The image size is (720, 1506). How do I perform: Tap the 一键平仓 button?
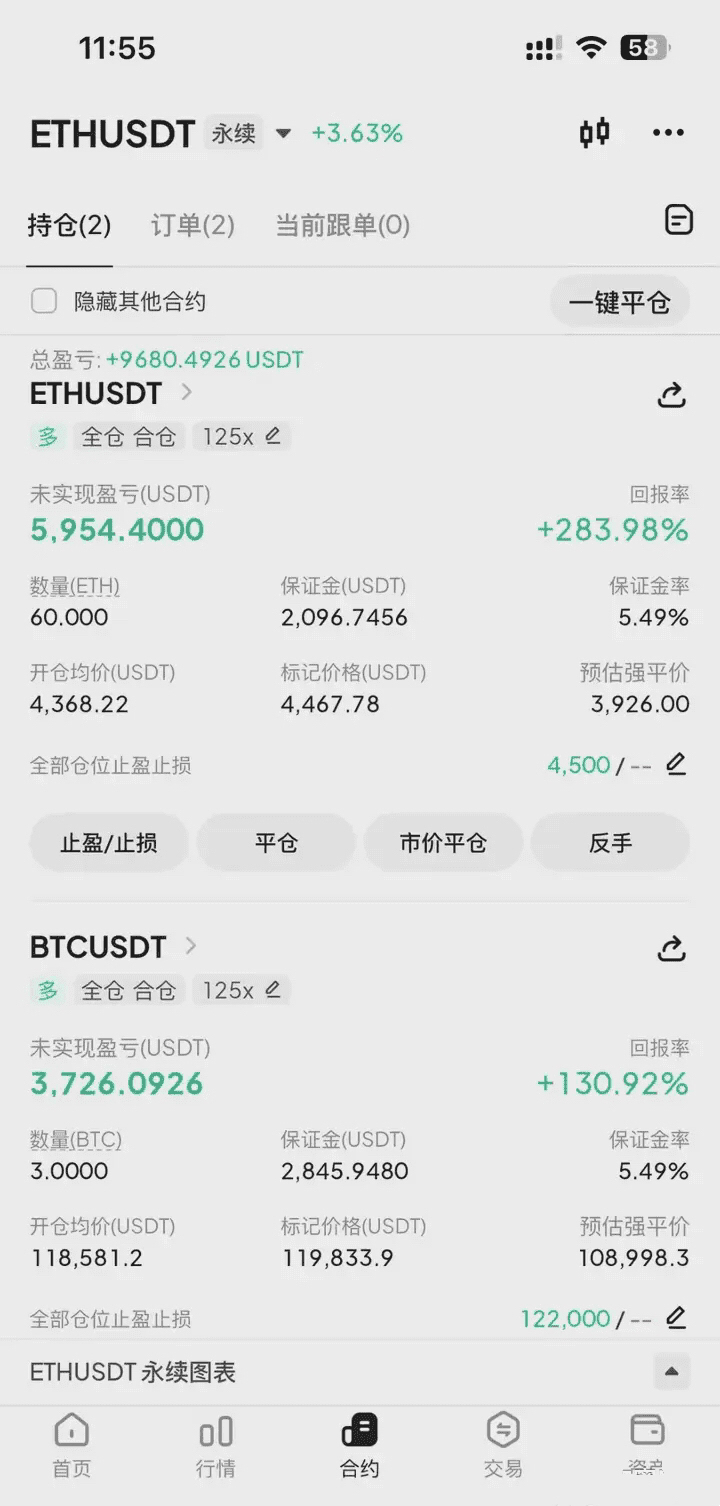pyautogui.click(x=619, y=302)
